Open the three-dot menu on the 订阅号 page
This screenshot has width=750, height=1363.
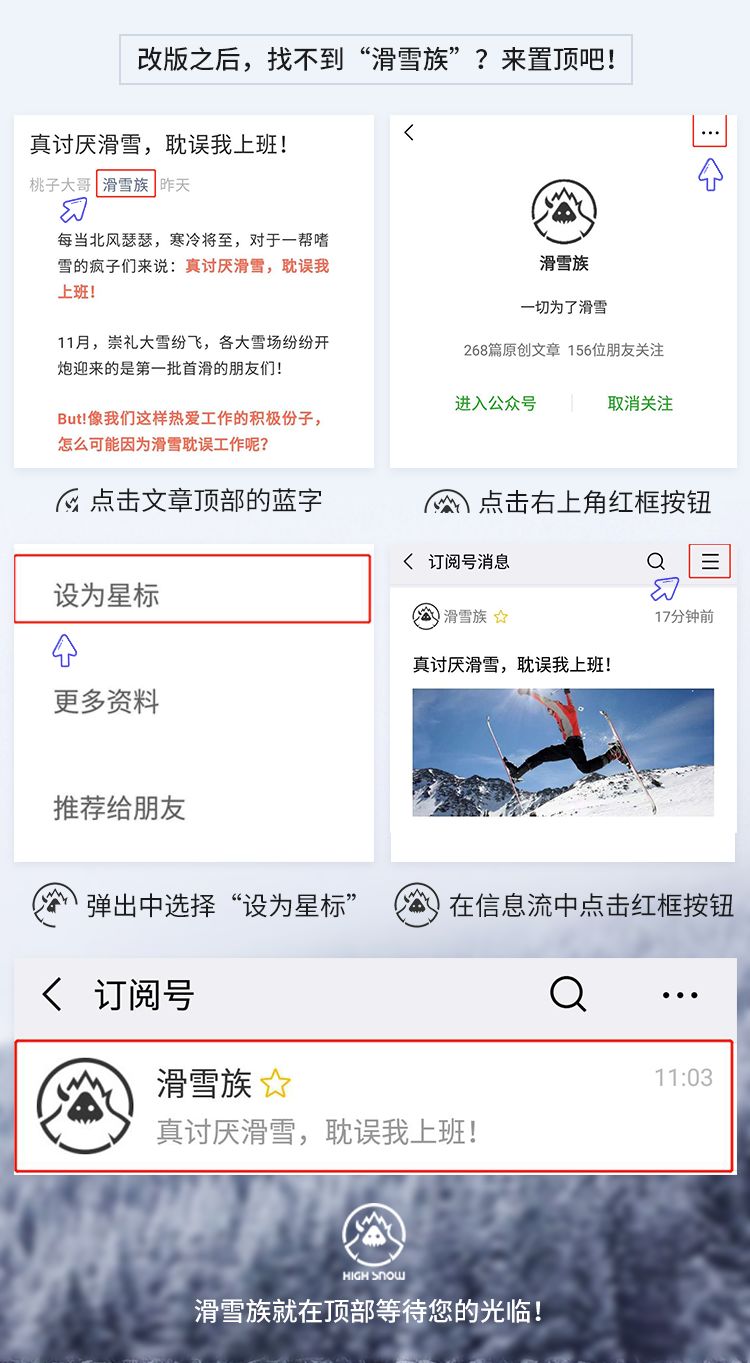coord(679,993)
